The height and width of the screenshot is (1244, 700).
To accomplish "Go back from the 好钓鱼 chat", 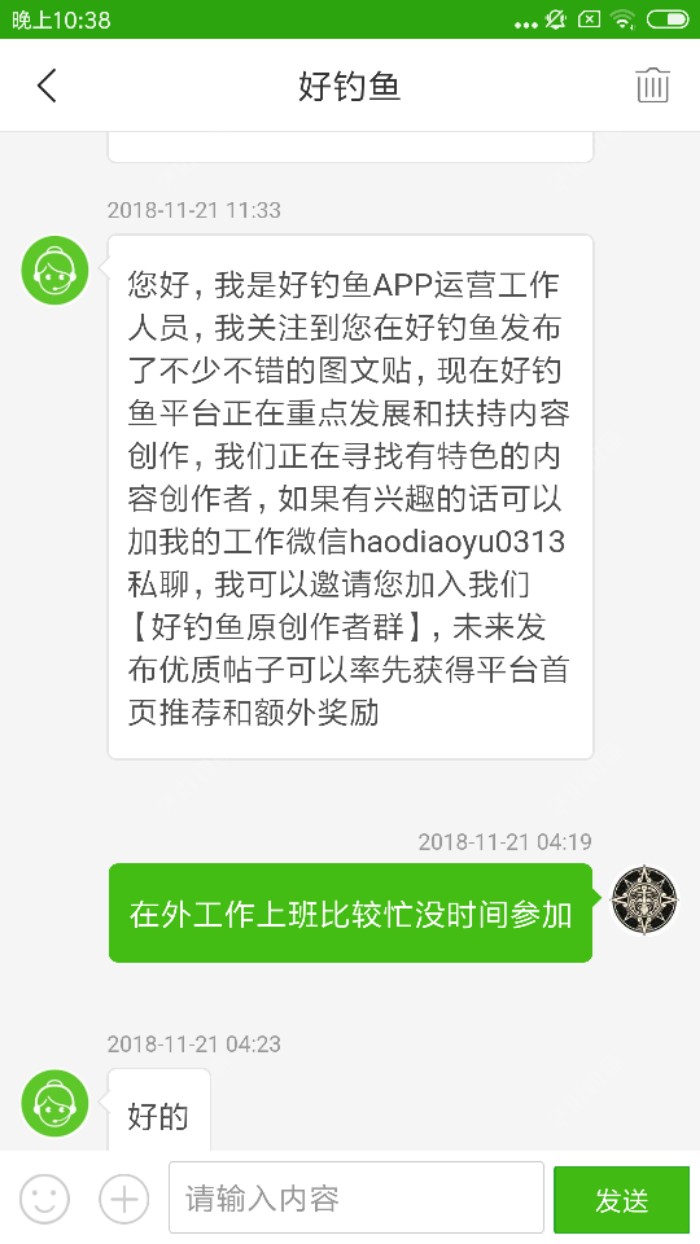I will [46, 86].
